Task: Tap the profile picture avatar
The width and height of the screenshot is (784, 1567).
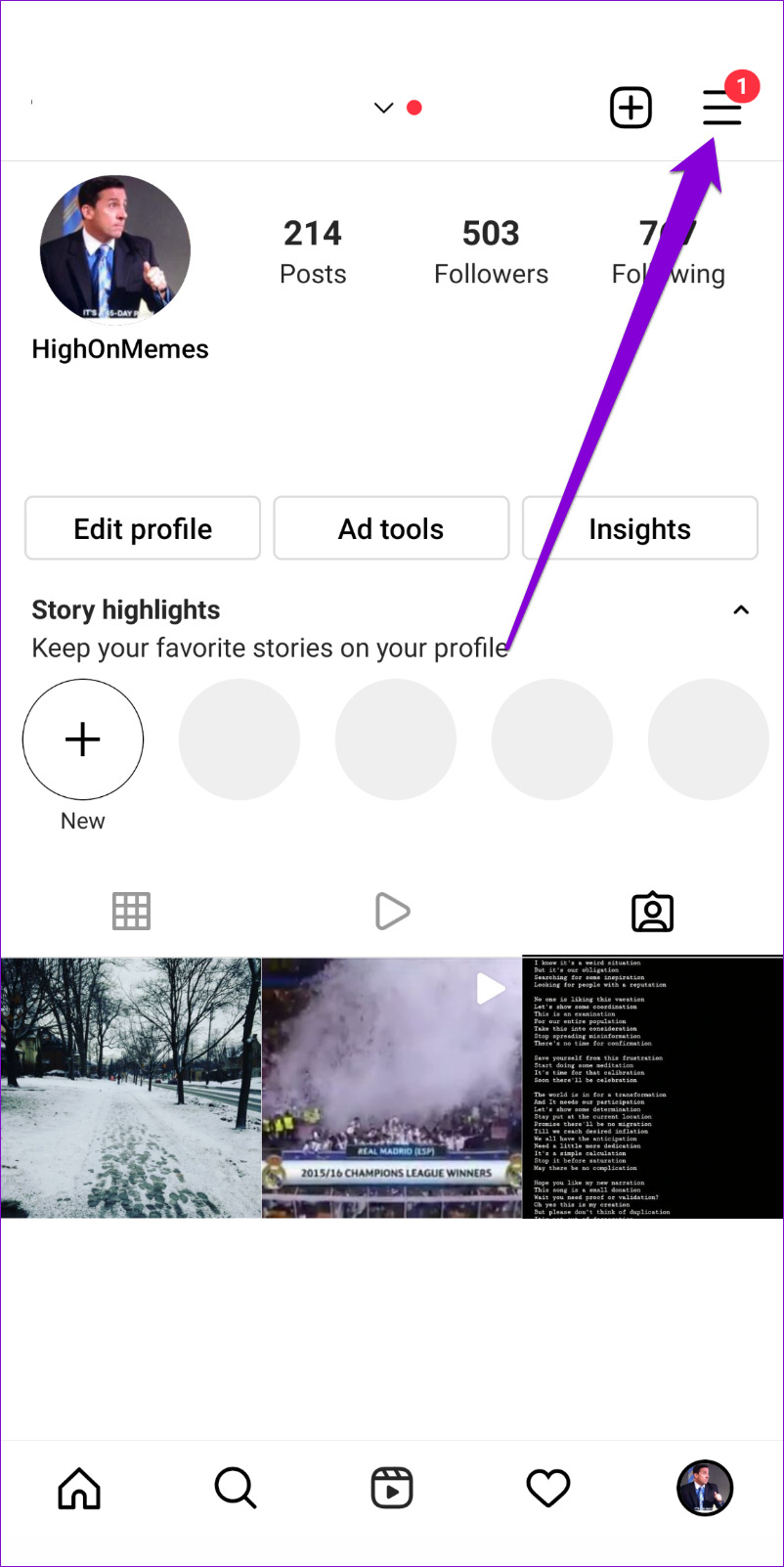Action: coord(115,250)
